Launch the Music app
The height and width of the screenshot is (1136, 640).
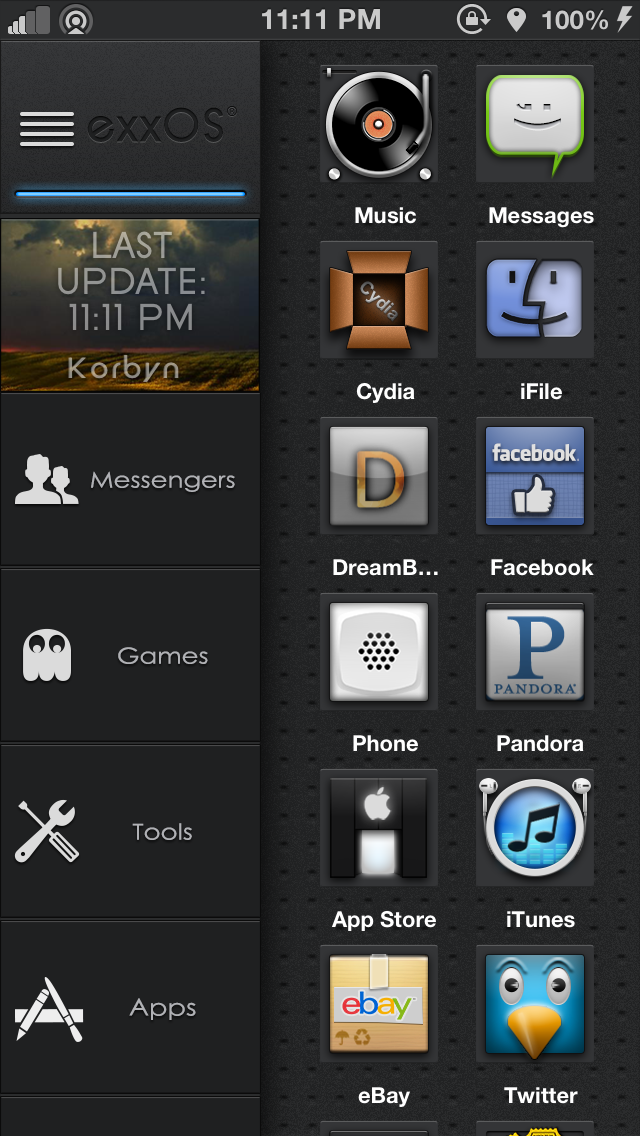[x=379, y=125]
